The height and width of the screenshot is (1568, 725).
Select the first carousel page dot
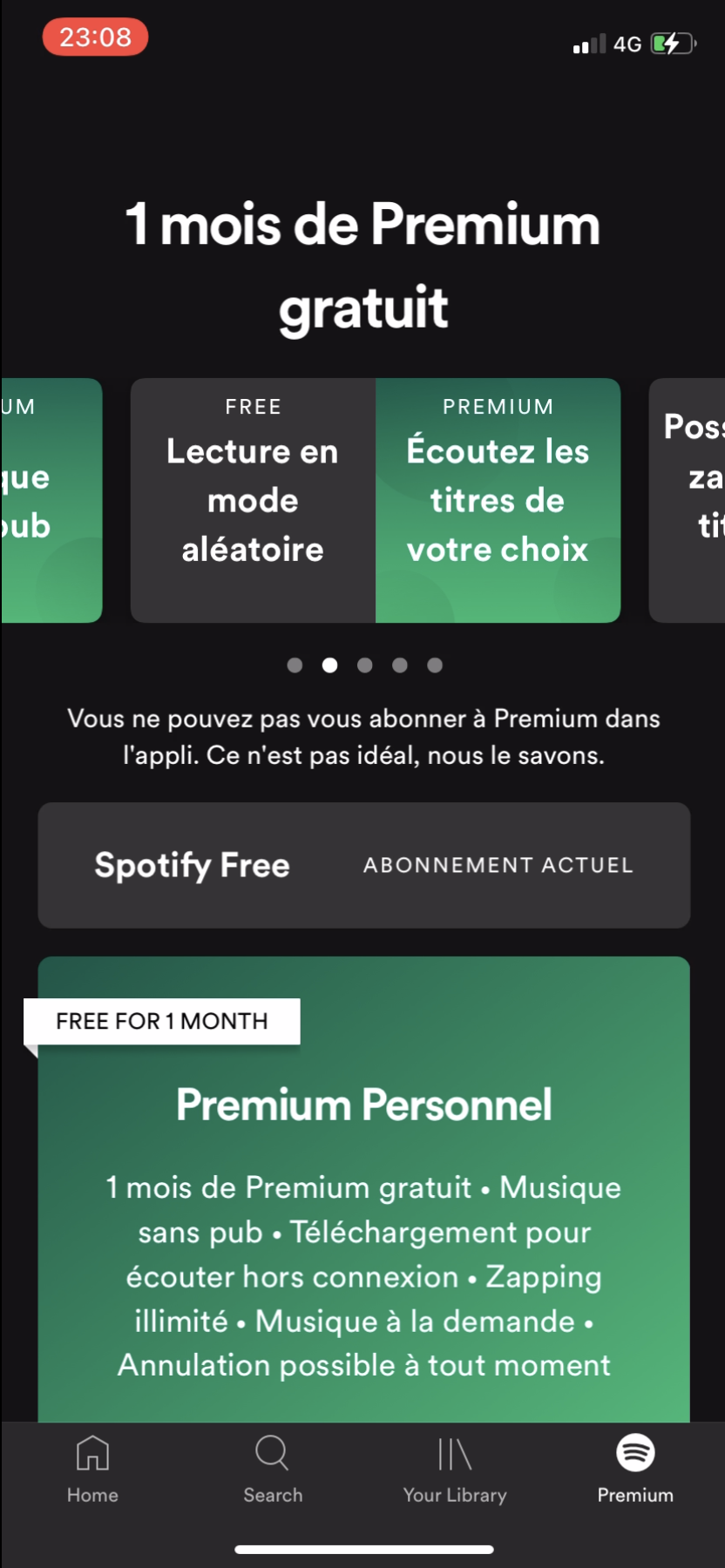[x=295, y=665]
